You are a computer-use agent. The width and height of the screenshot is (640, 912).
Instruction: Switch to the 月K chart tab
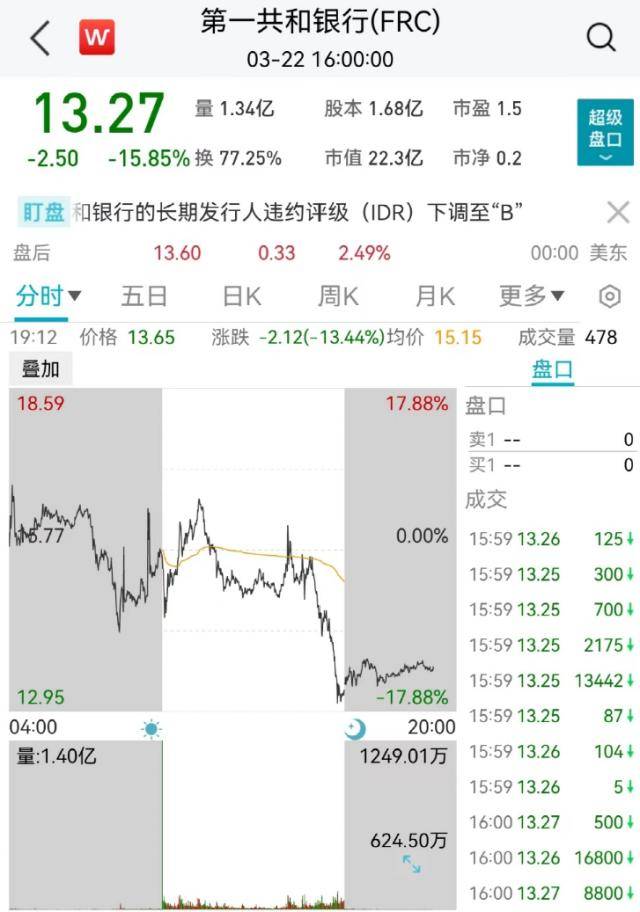click(435, 296)
